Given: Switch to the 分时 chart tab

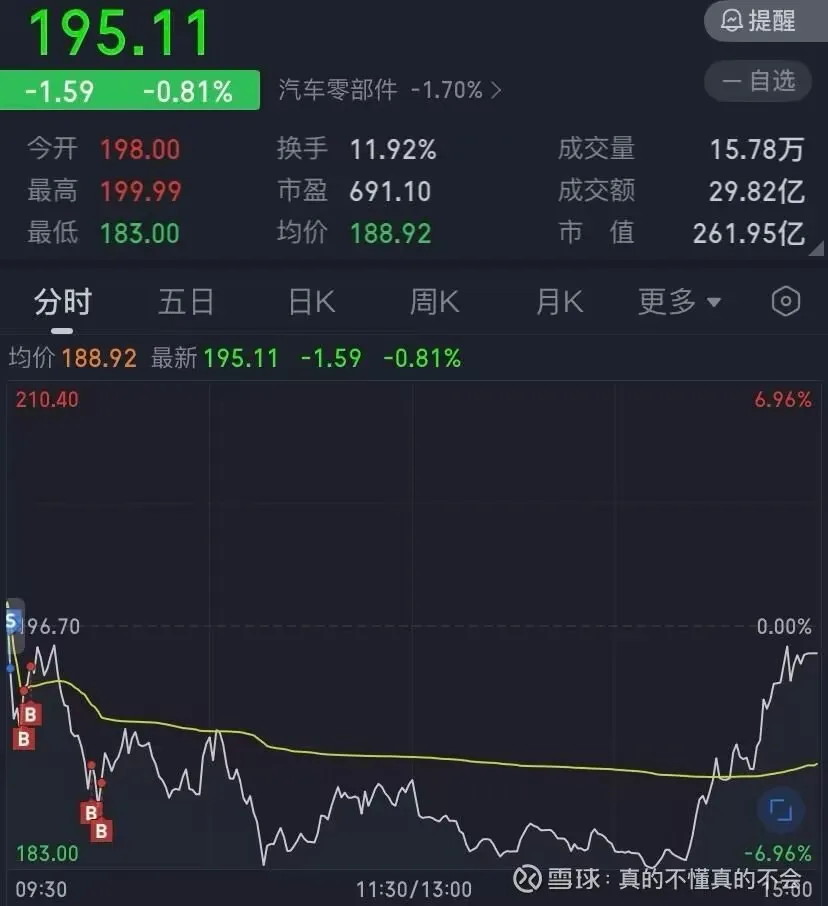Looking at the screenshot, I should [x=62, y=302].
